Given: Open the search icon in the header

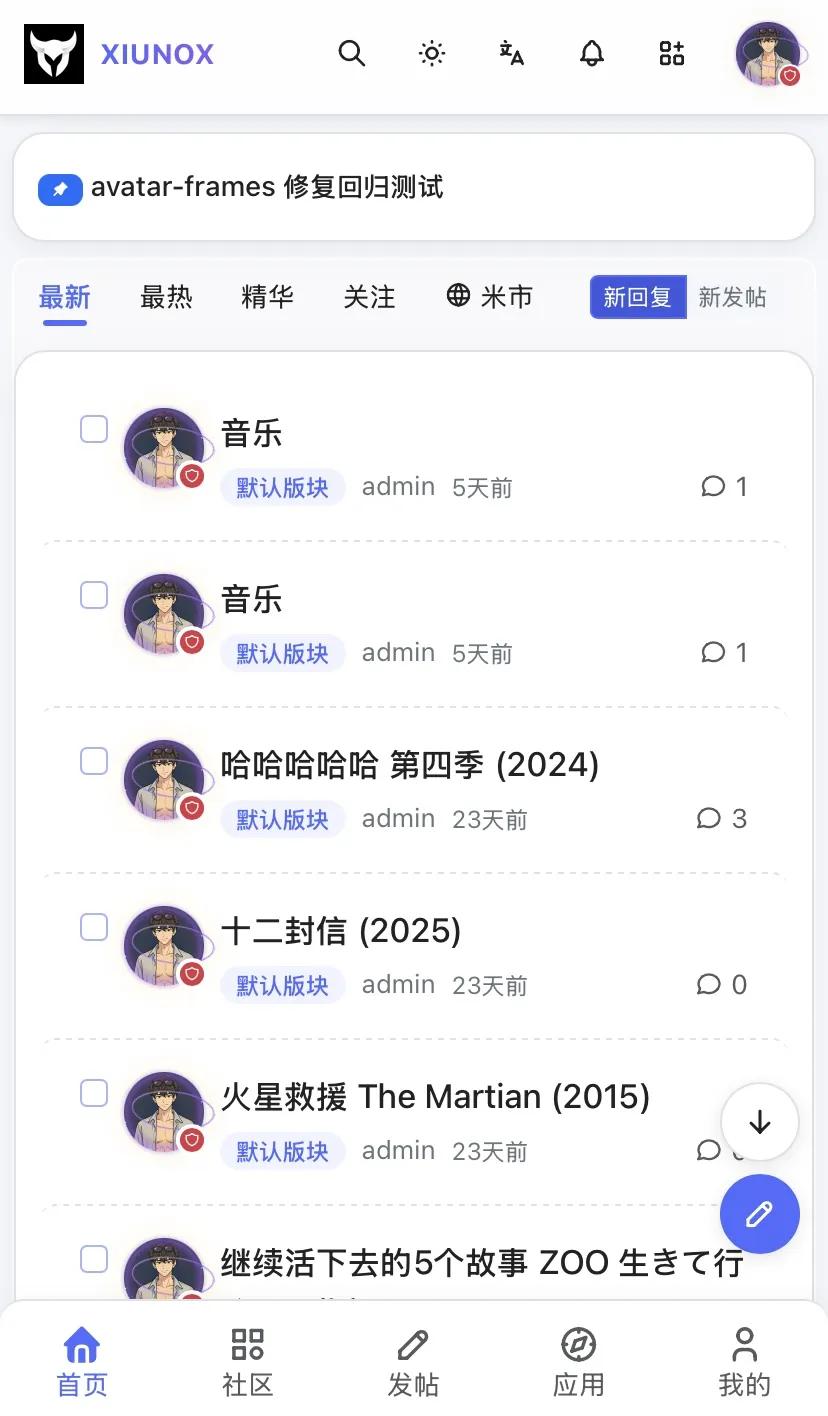Looking at the screenshot, I should click(352, 53).
